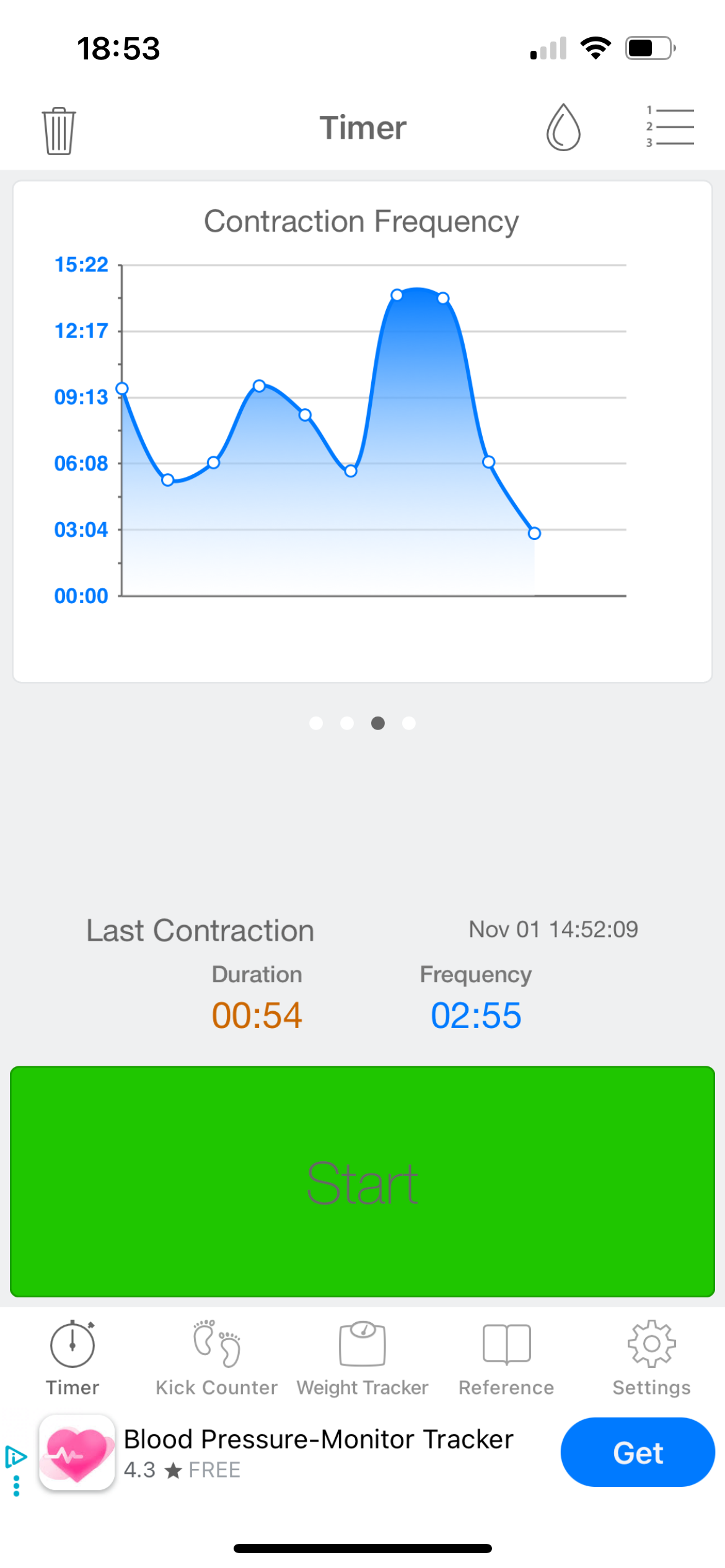The image size is (725, 1568).
Task: Open the ad choices info icon
Action: tap(15, 1457)
